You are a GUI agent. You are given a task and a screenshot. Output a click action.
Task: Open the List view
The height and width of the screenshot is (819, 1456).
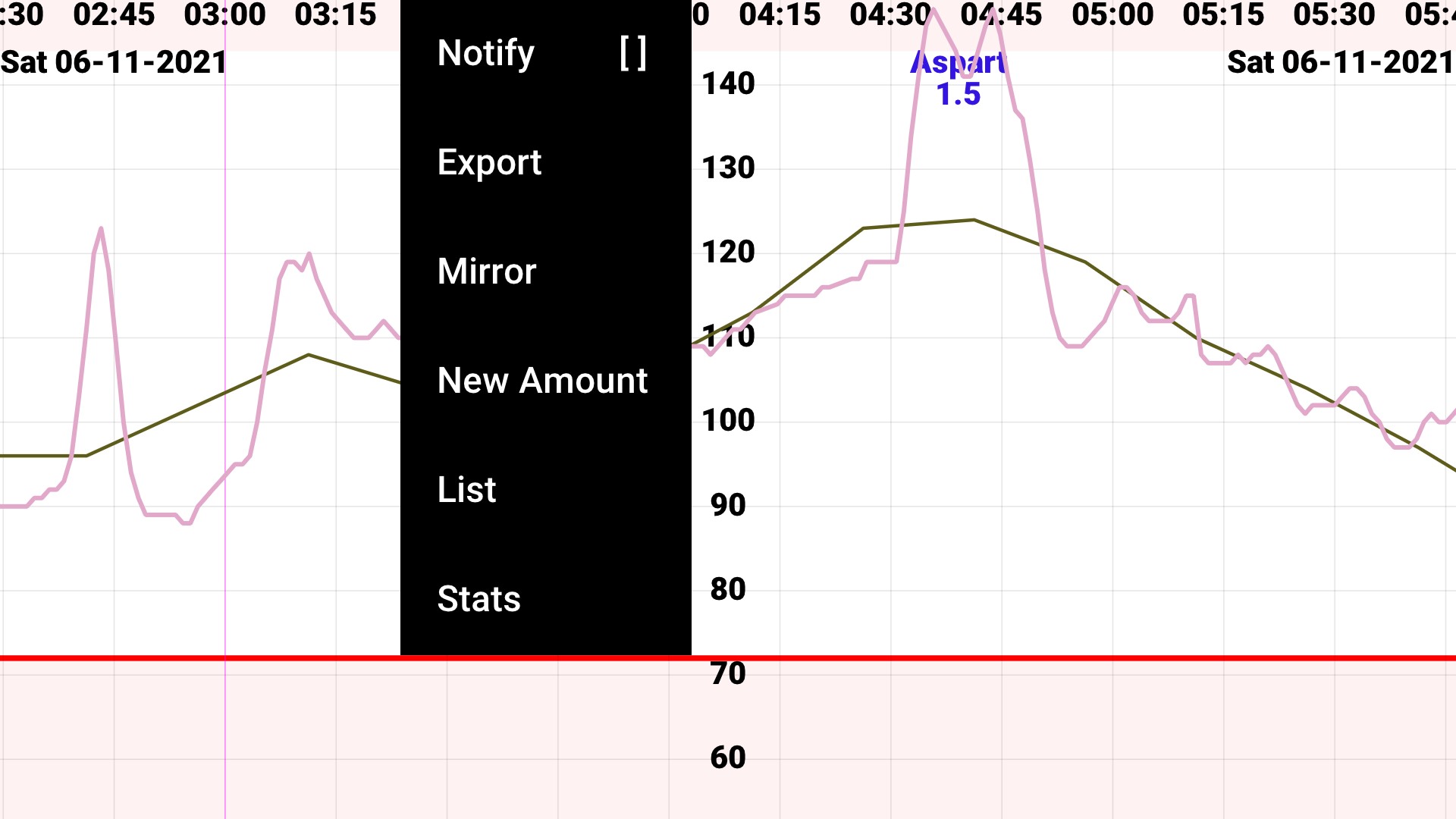[467, 490]
